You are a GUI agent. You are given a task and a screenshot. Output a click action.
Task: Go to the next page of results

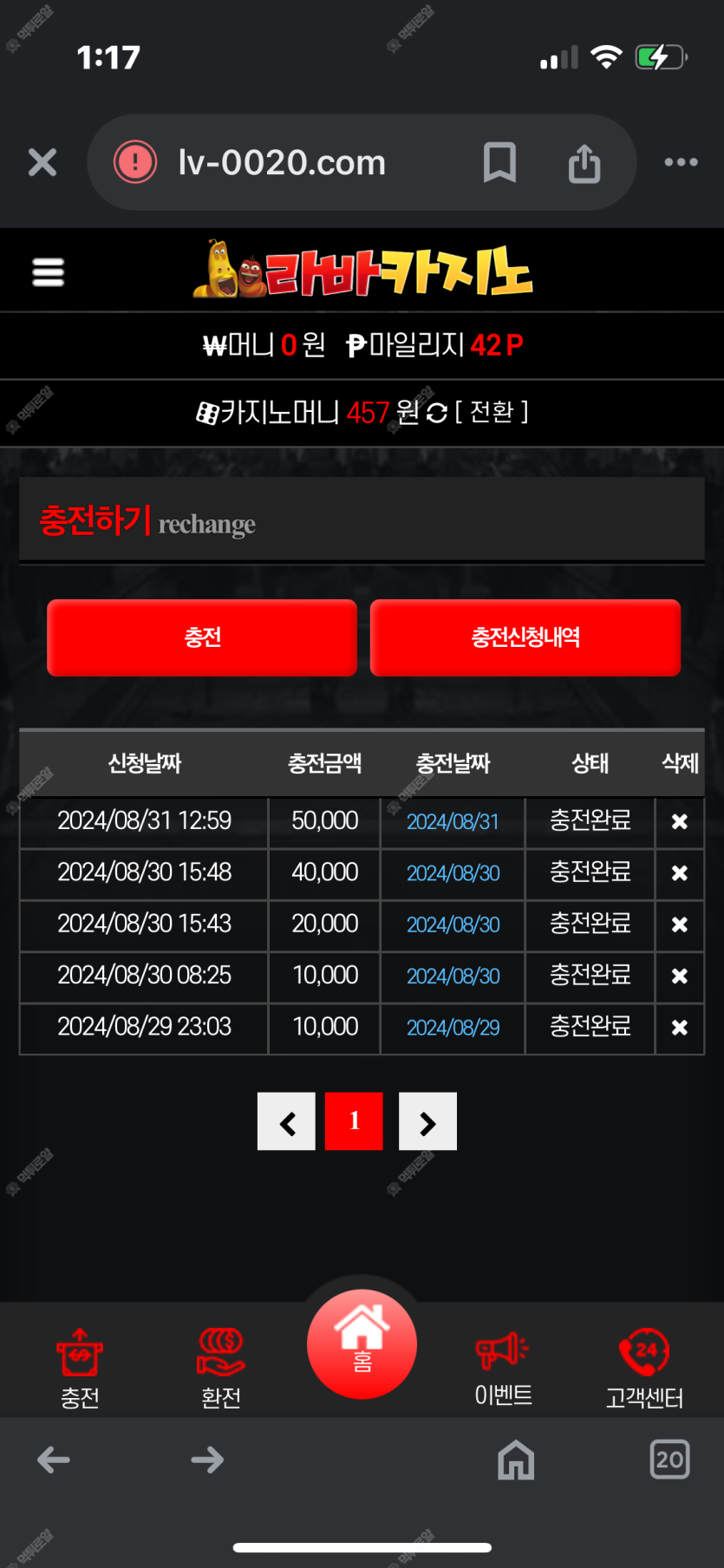pyautogui.click(x=427, y=1122)
